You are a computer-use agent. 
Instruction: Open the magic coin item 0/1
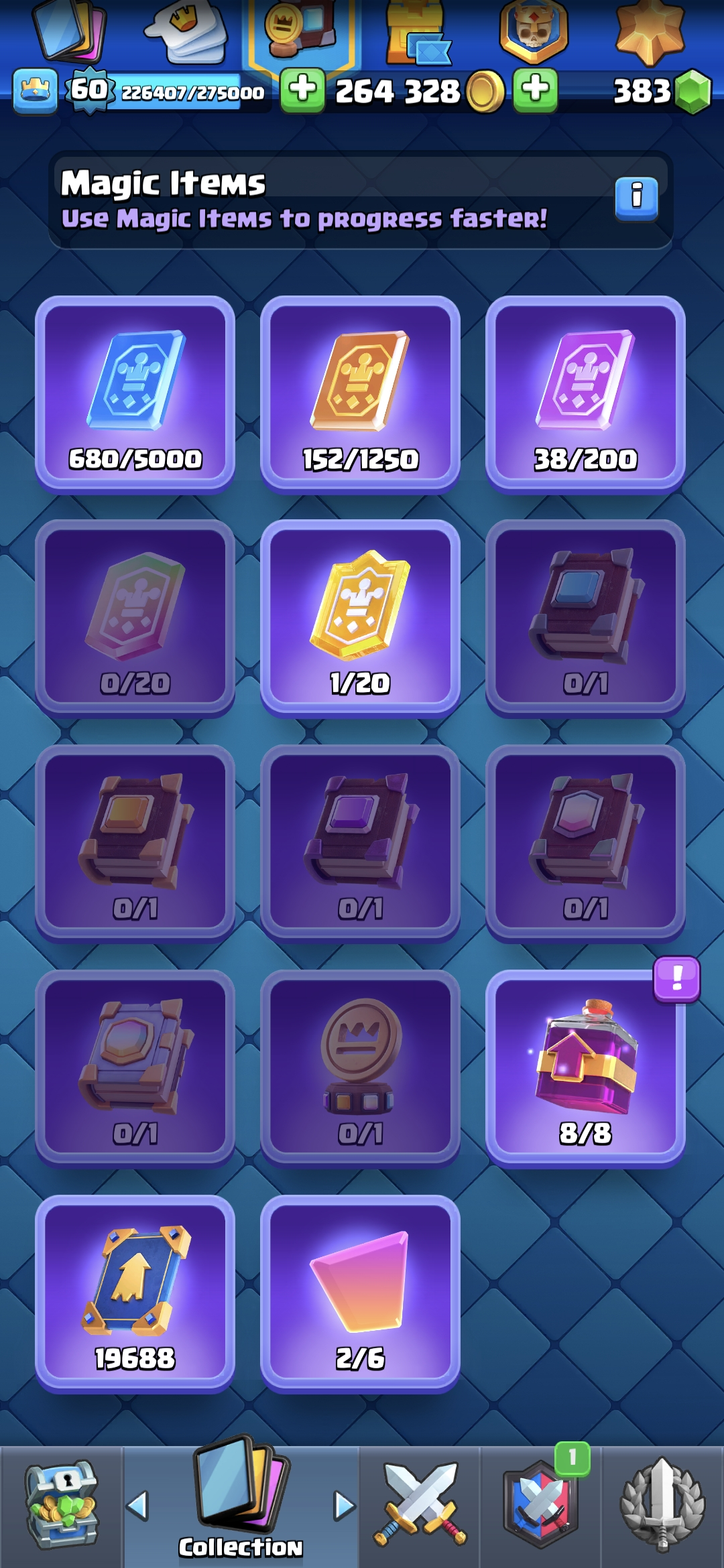[360, 1069]
